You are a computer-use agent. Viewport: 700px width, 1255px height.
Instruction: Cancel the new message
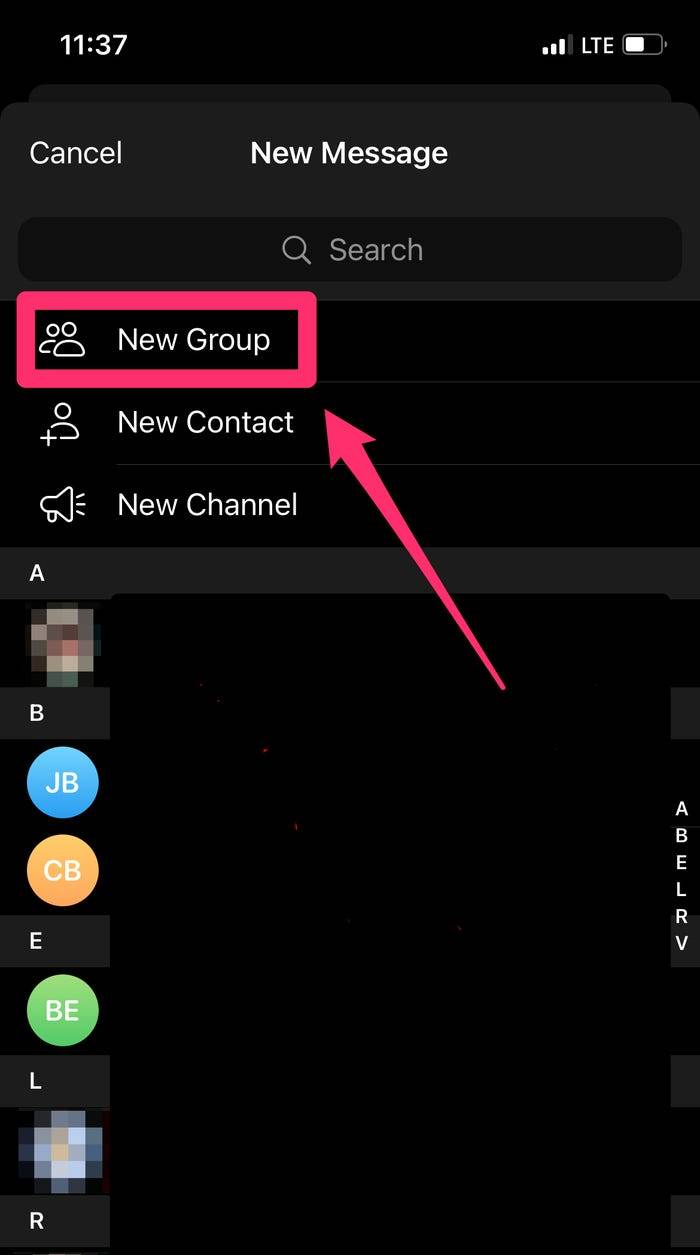(x=76, y=153)
